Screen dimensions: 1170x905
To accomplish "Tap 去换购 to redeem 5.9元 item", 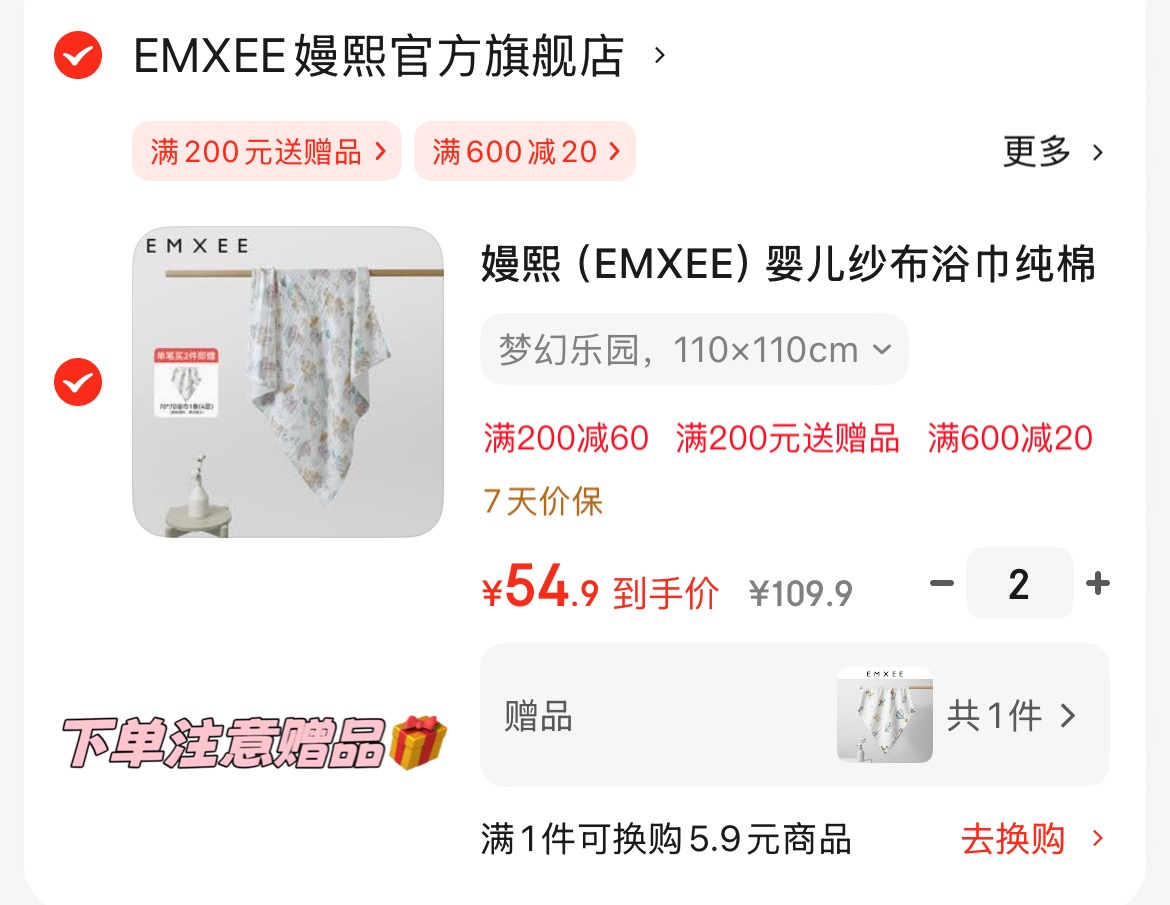I will pos(1032,839).
